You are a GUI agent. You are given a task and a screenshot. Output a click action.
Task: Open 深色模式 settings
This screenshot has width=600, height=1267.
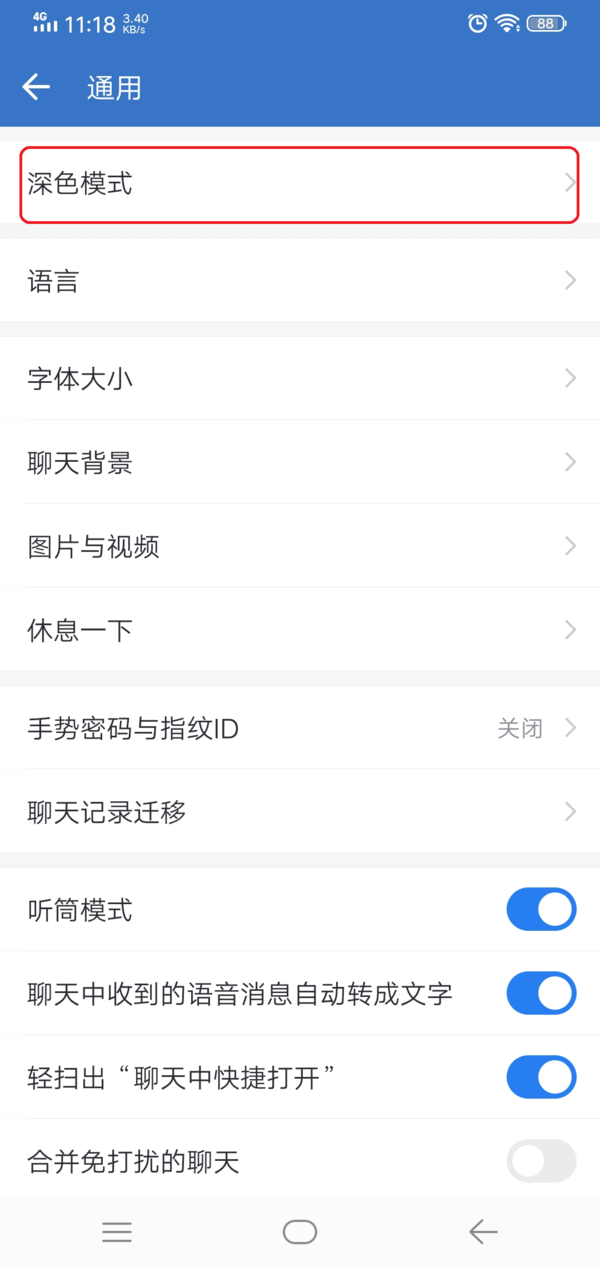(300, 184)
